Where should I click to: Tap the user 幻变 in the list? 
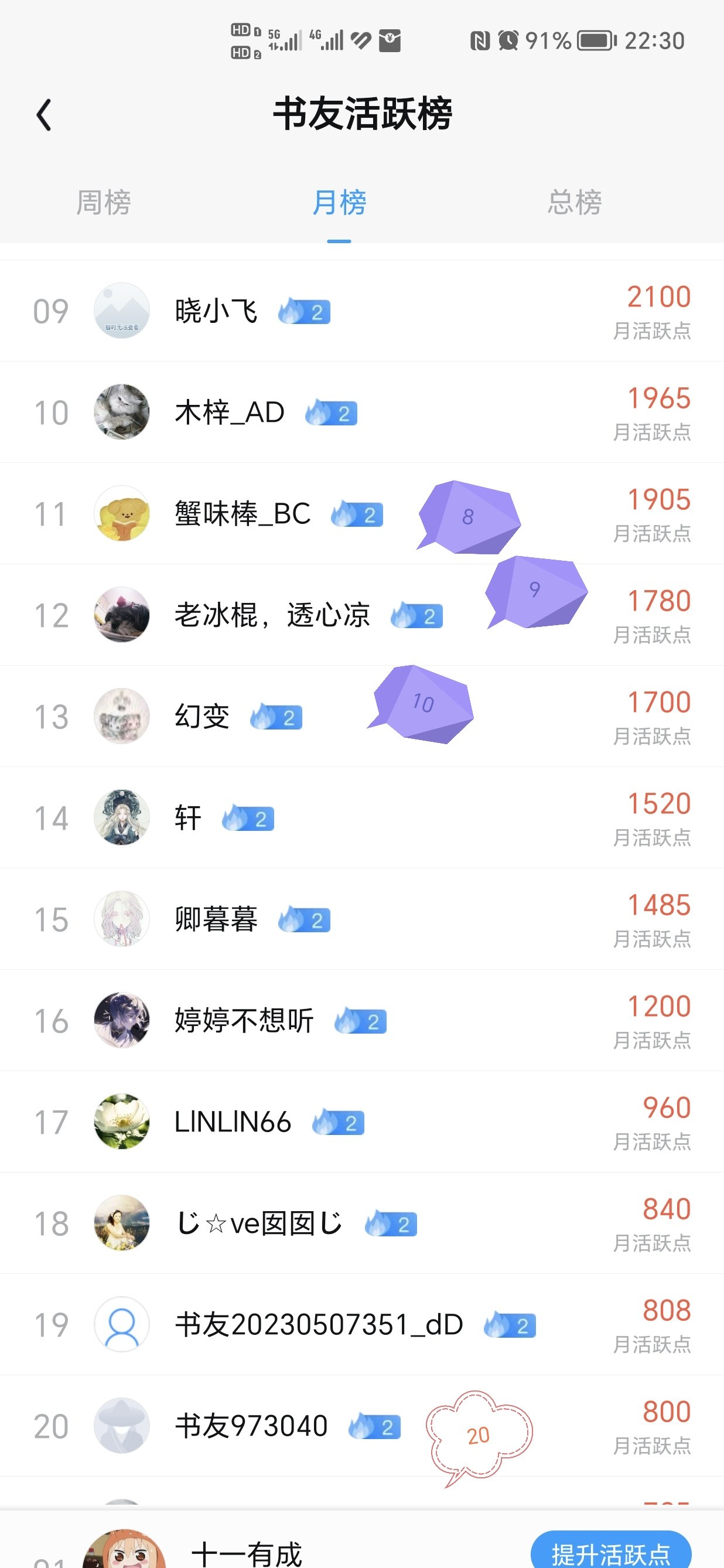(x=362, y=717)
